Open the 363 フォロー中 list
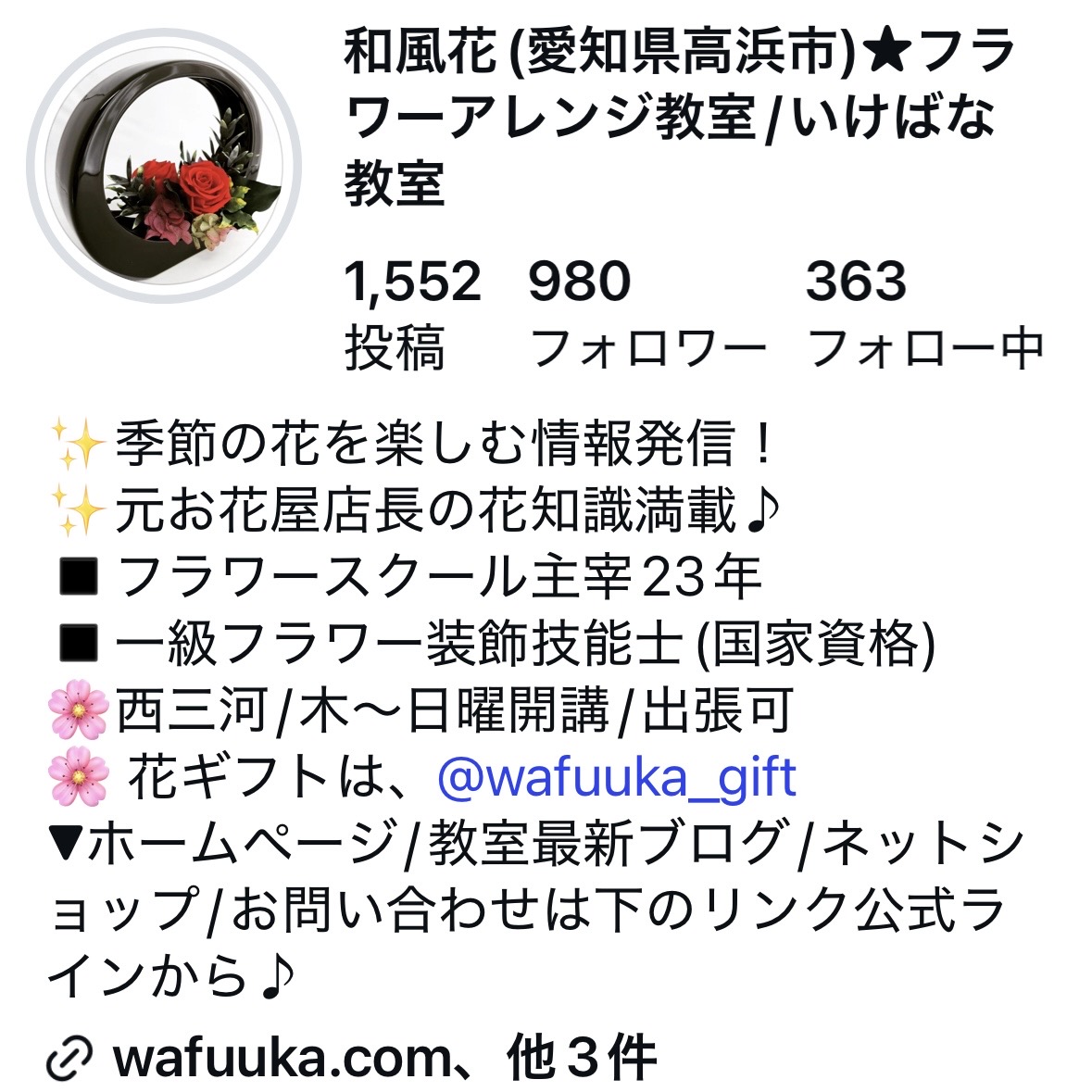This screenshot has height=1092, width=1092. (x=924, y=315)
